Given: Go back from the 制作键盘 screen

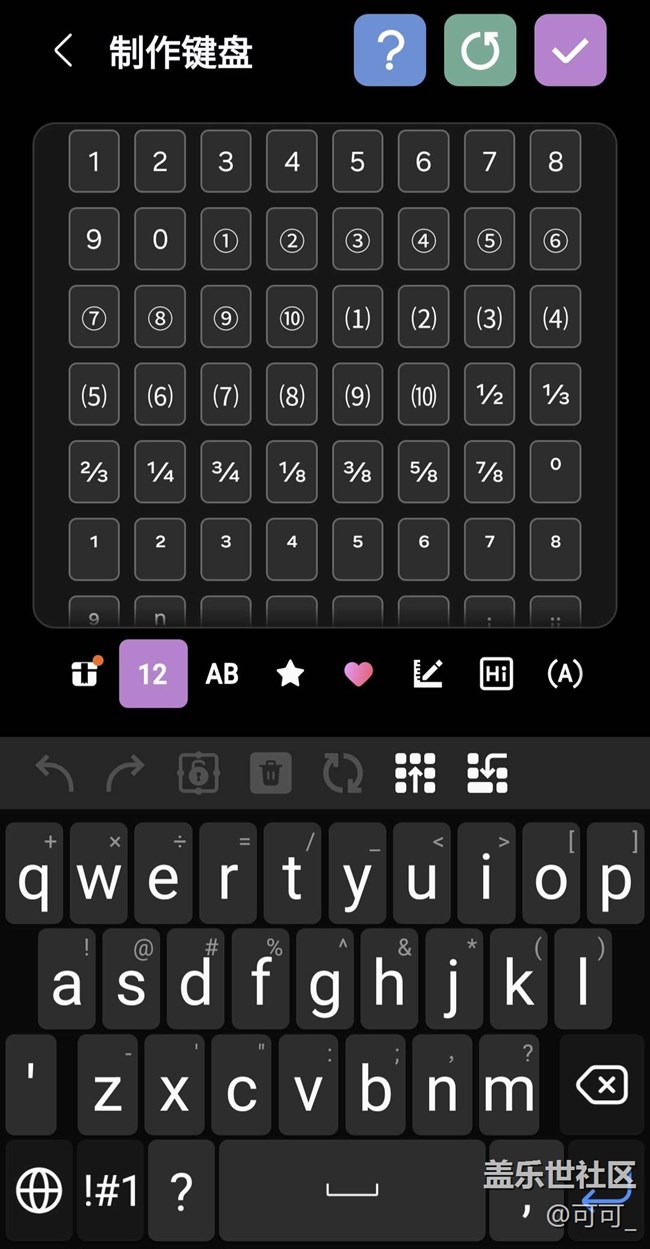Looking at the screenshot, I should coord(63,51).
